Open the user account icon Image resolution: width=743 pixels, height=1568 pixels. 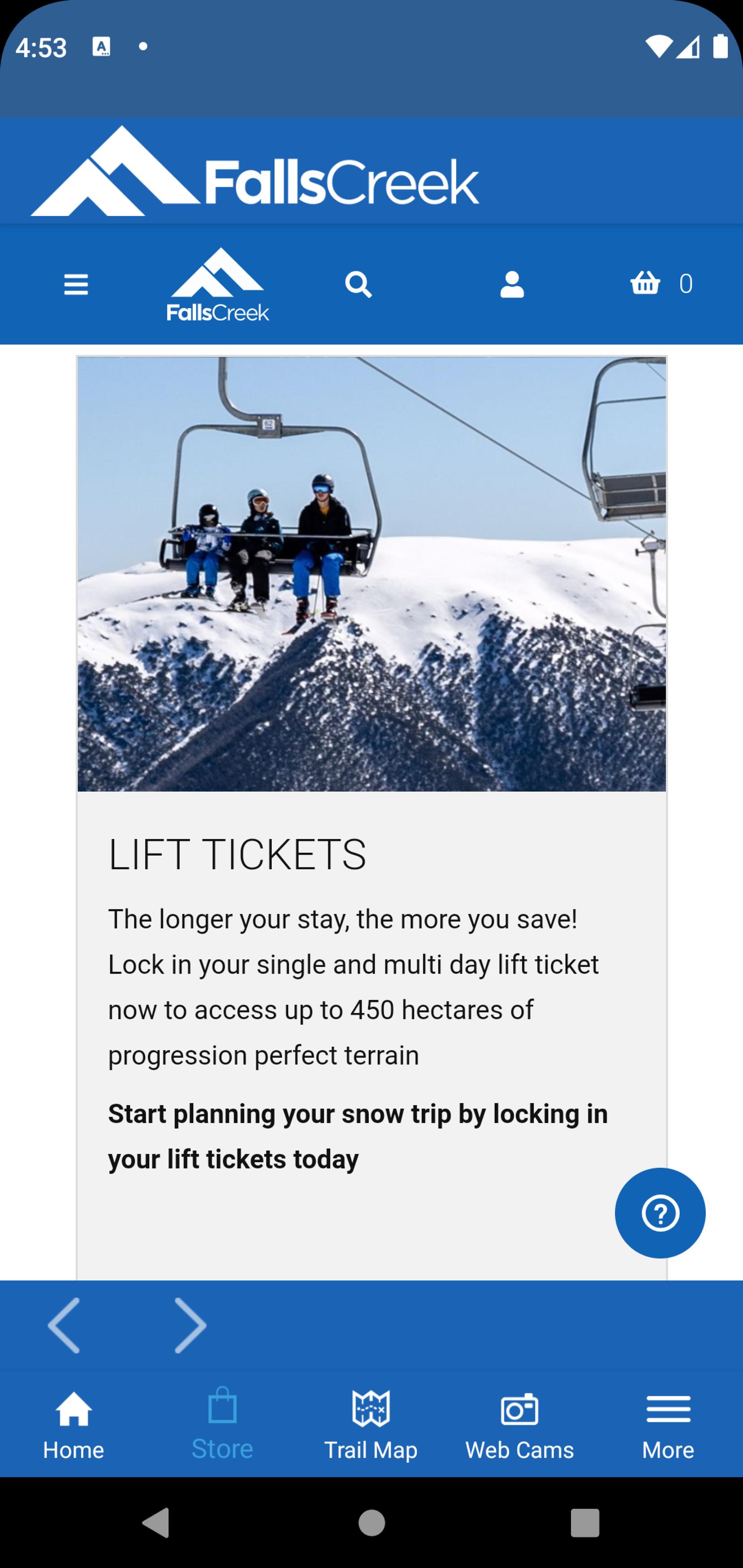click(512, 284)
